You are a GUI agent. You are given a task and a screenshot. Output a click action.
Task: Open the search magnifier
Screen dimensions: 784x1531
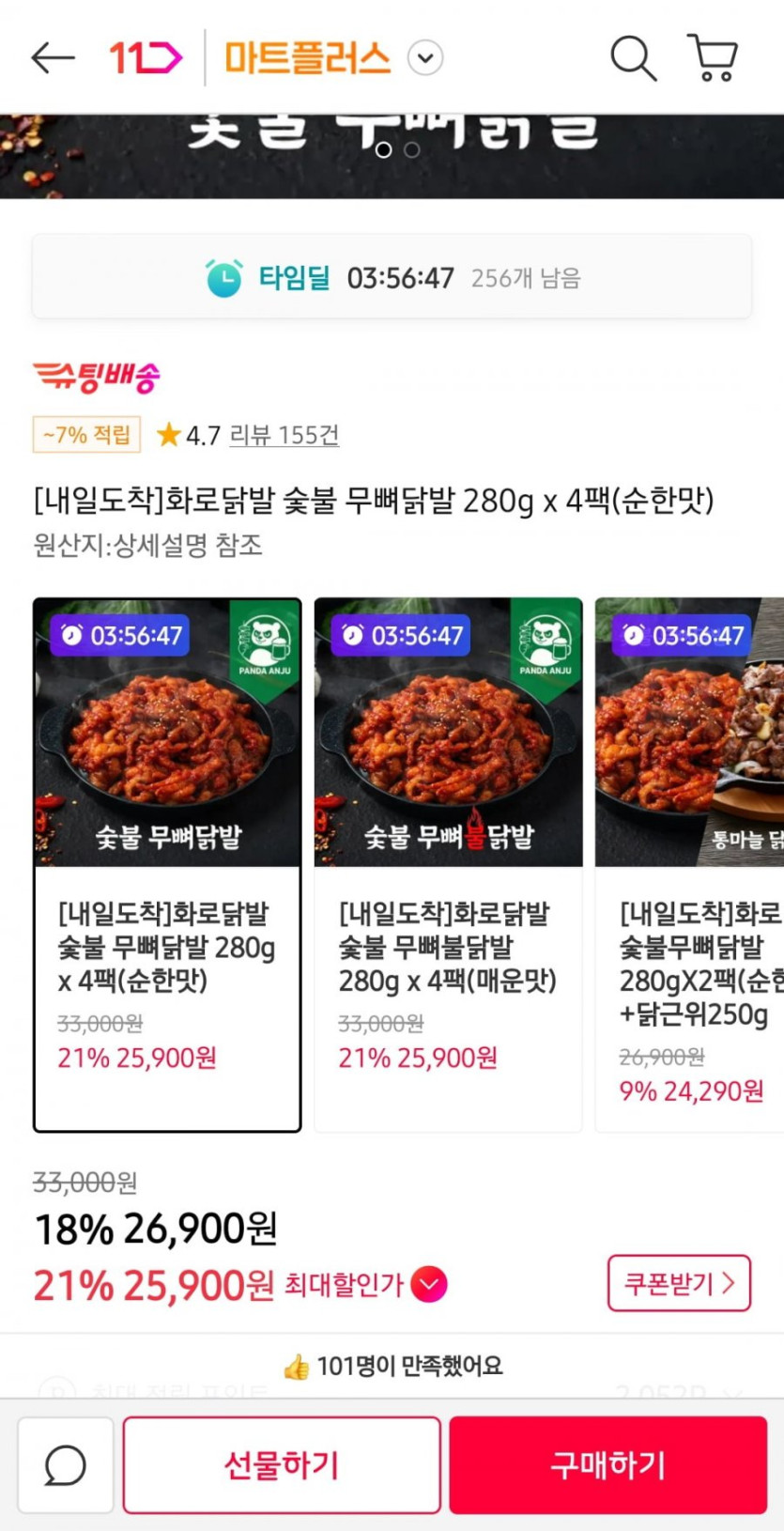pyautogui.click(x=633, y=58)
